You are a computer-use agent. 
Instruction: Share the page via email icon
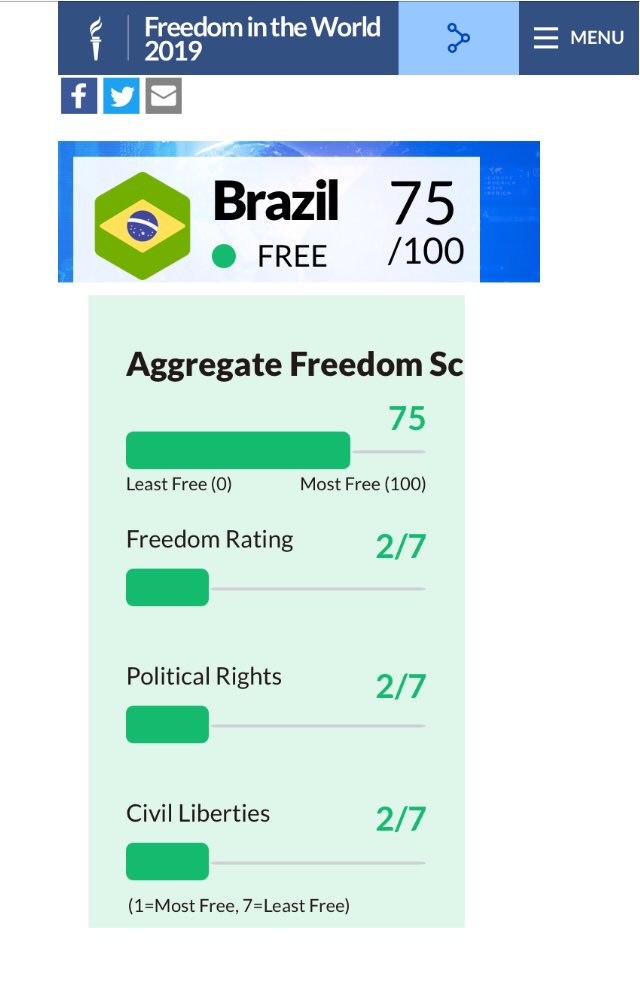pos(163,96)
